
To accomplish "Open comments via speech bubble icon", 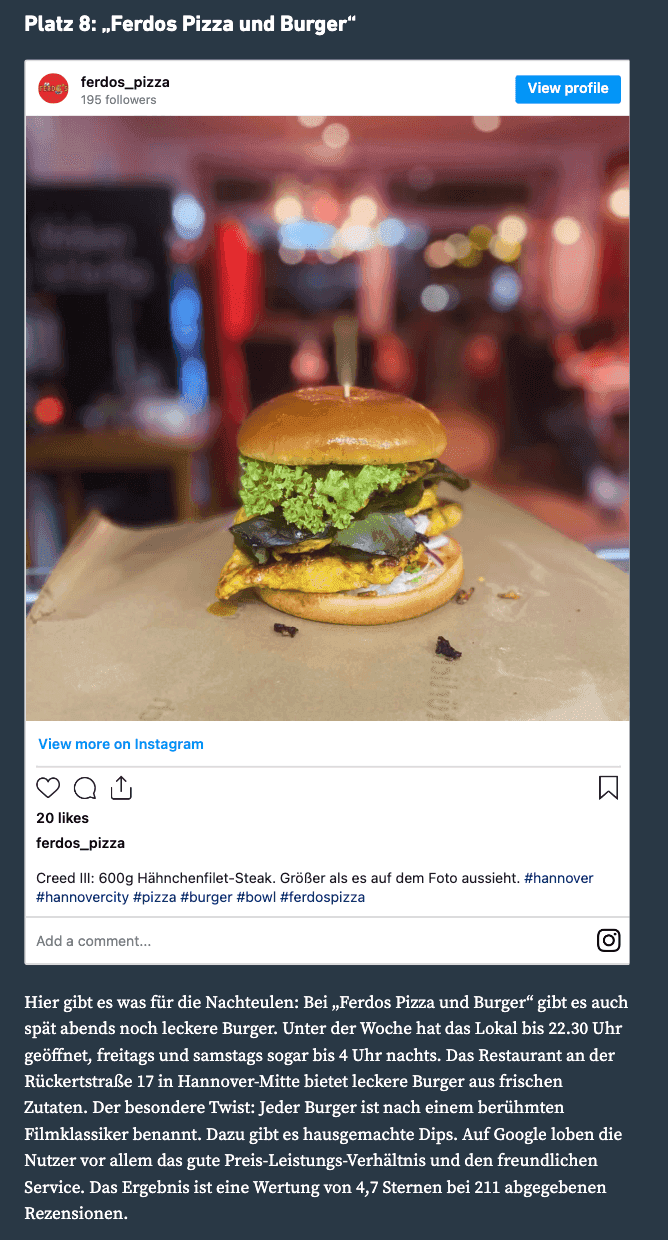I will tap(85, 788).
